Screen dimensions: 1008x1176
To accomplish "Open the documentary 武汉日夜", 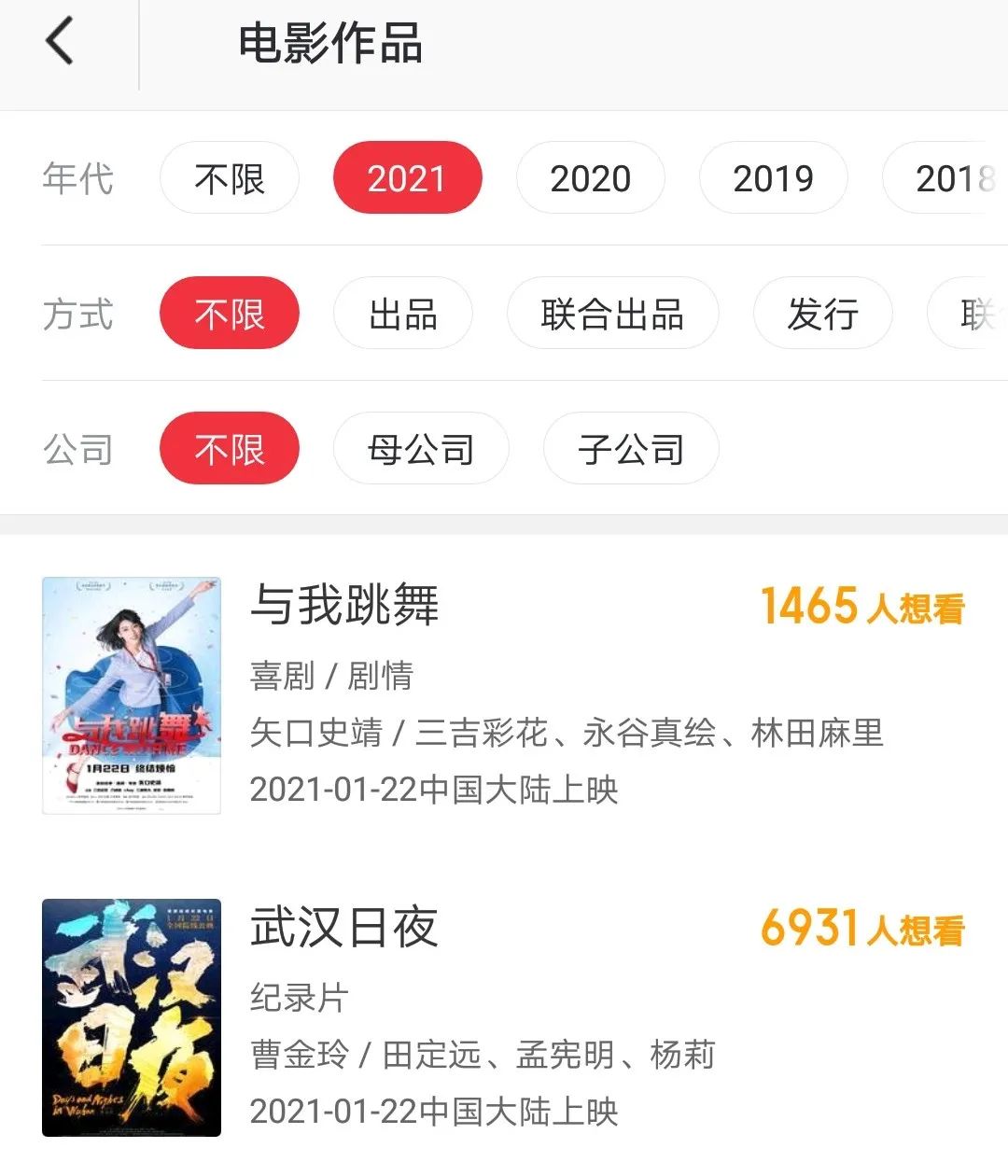I will pyautogui.click(x=344, y=928).
